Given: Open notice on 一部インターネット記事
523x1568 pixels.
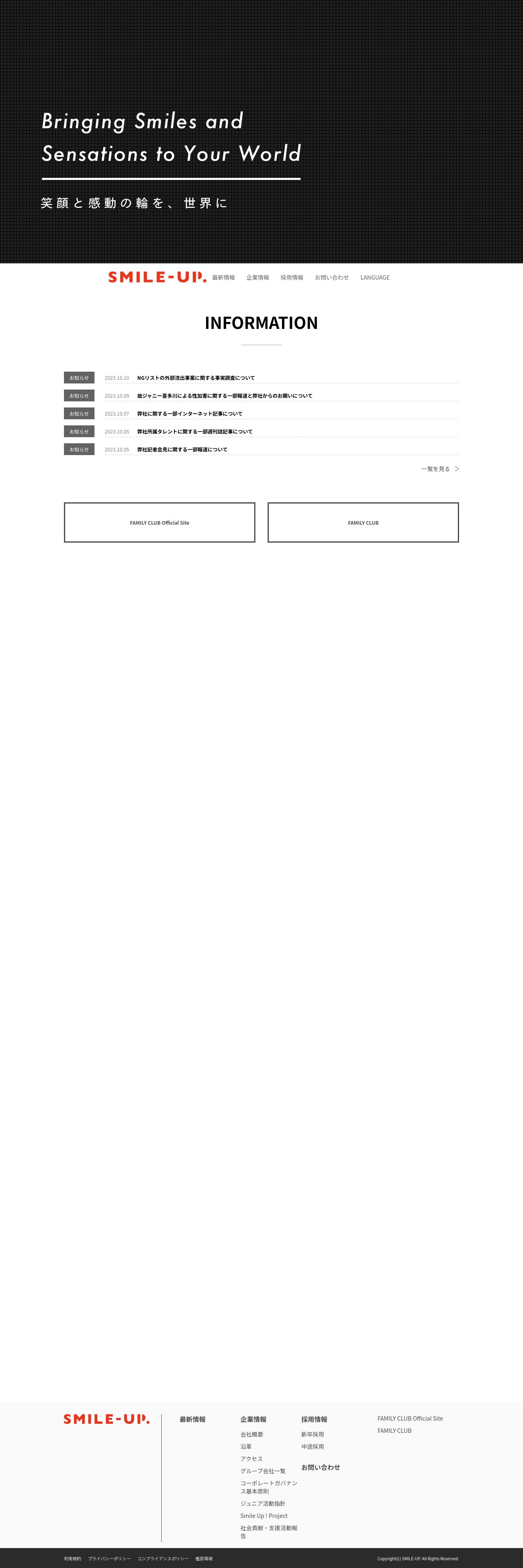Looking at the screenshot, I should coord(189,414).
